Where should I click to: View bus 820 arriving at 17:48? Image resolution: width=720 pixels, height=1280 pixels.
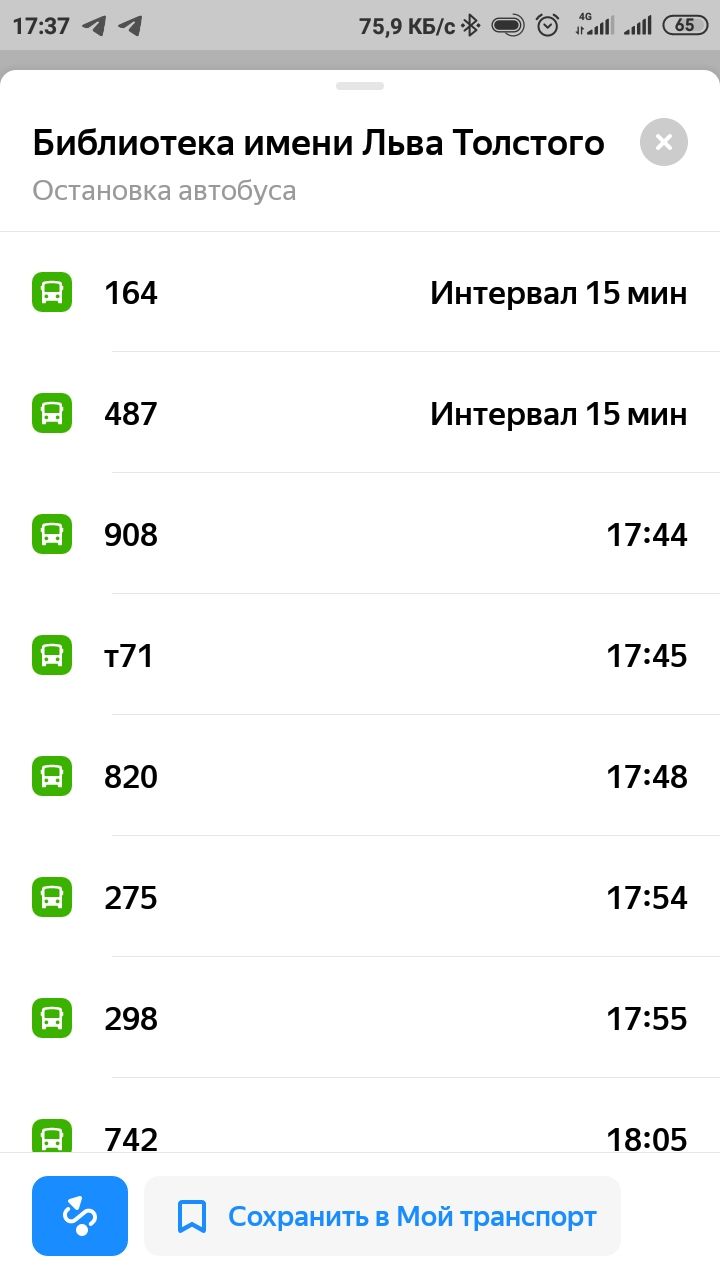pos(360,776)
